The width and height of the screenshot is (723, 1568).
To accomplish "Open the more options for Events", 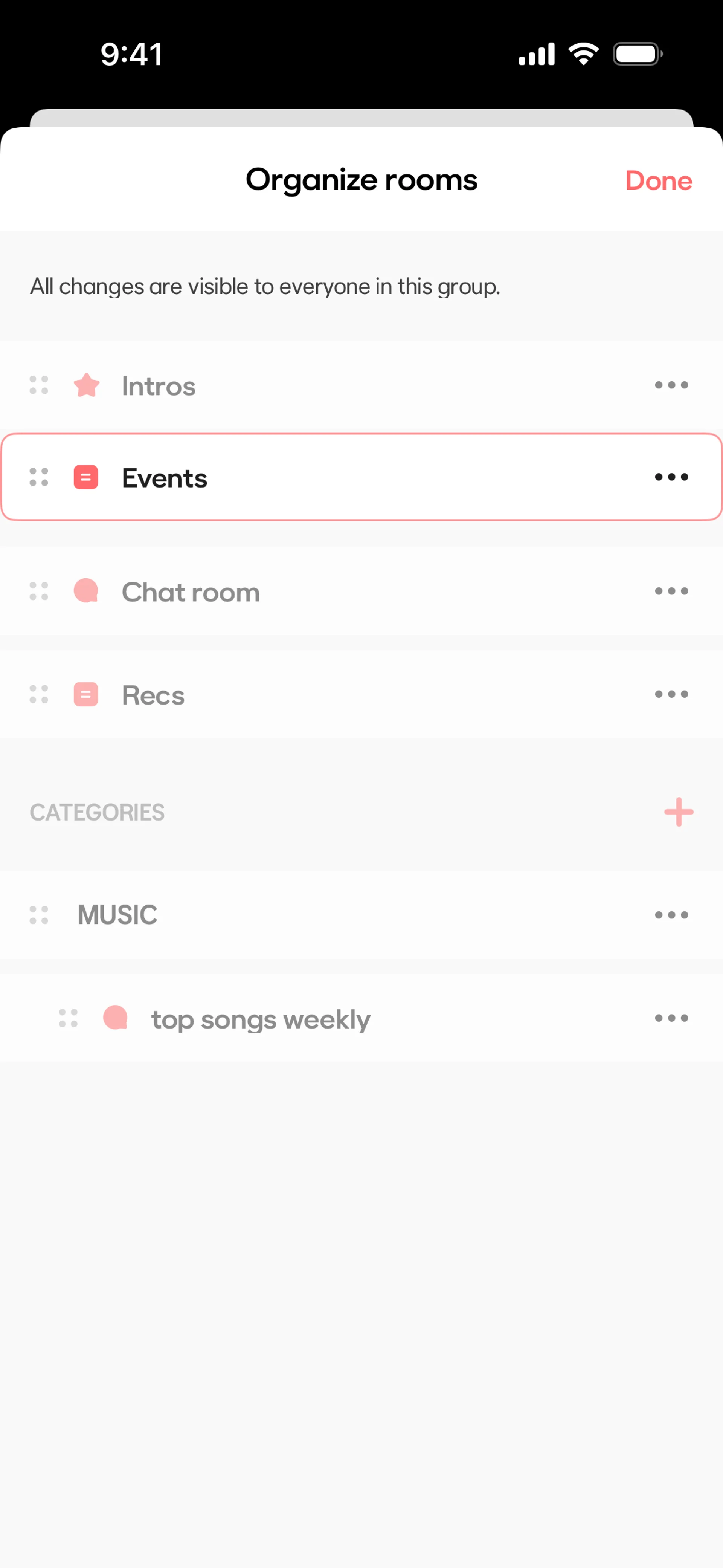I will 671,477.
